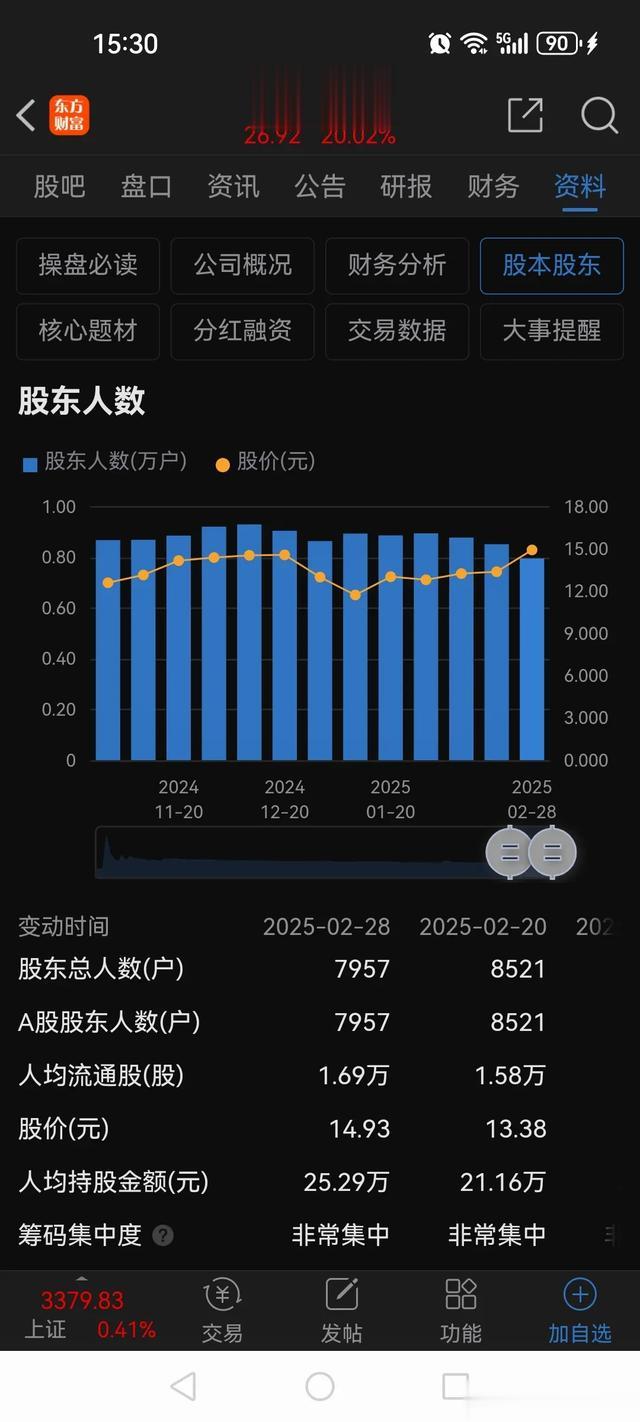The image size is (640, 1422).
Task: Tap the help icon next to 筹码集中度
Action: click(x=163, y=1236)
